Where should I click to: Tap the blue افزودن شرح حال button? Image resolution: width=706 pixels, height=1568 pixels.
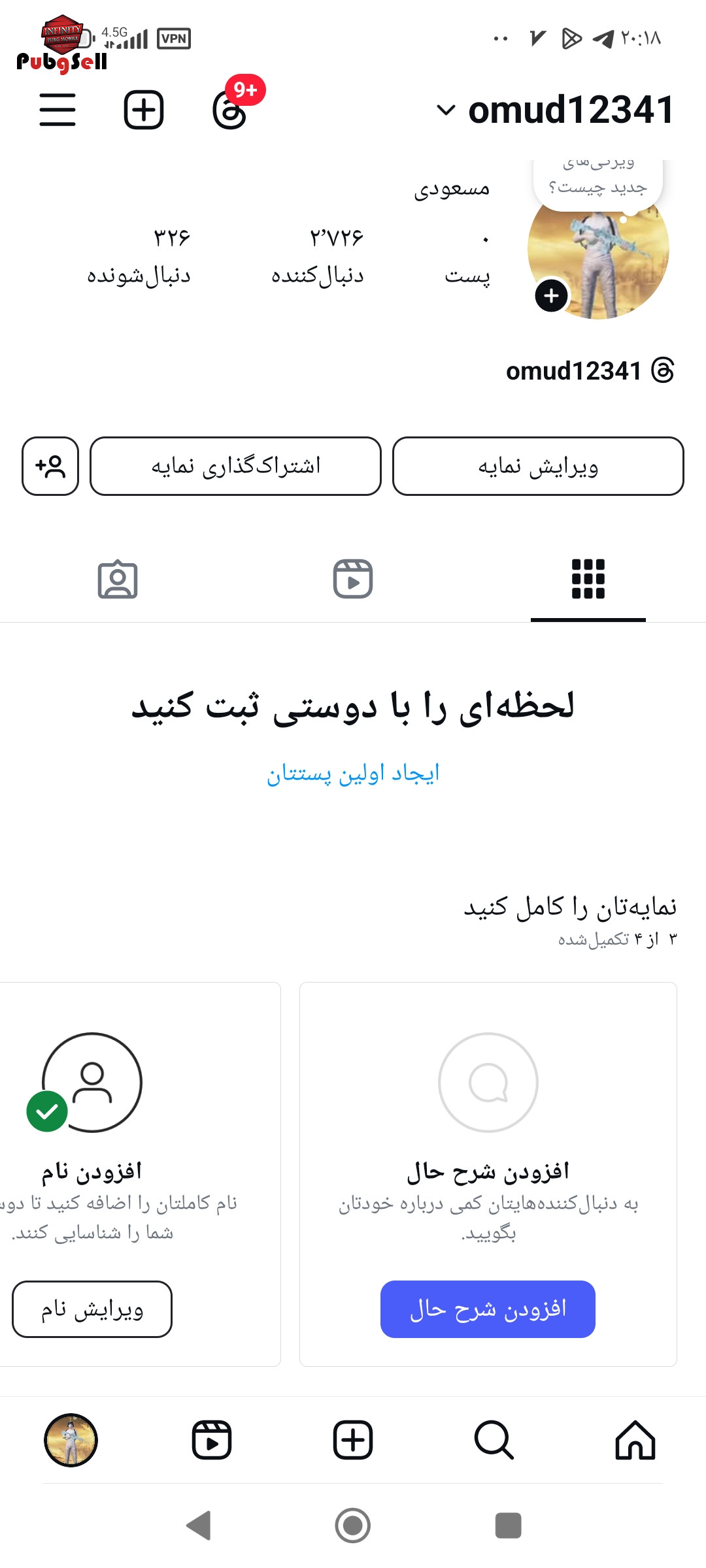pos(488,1309)
